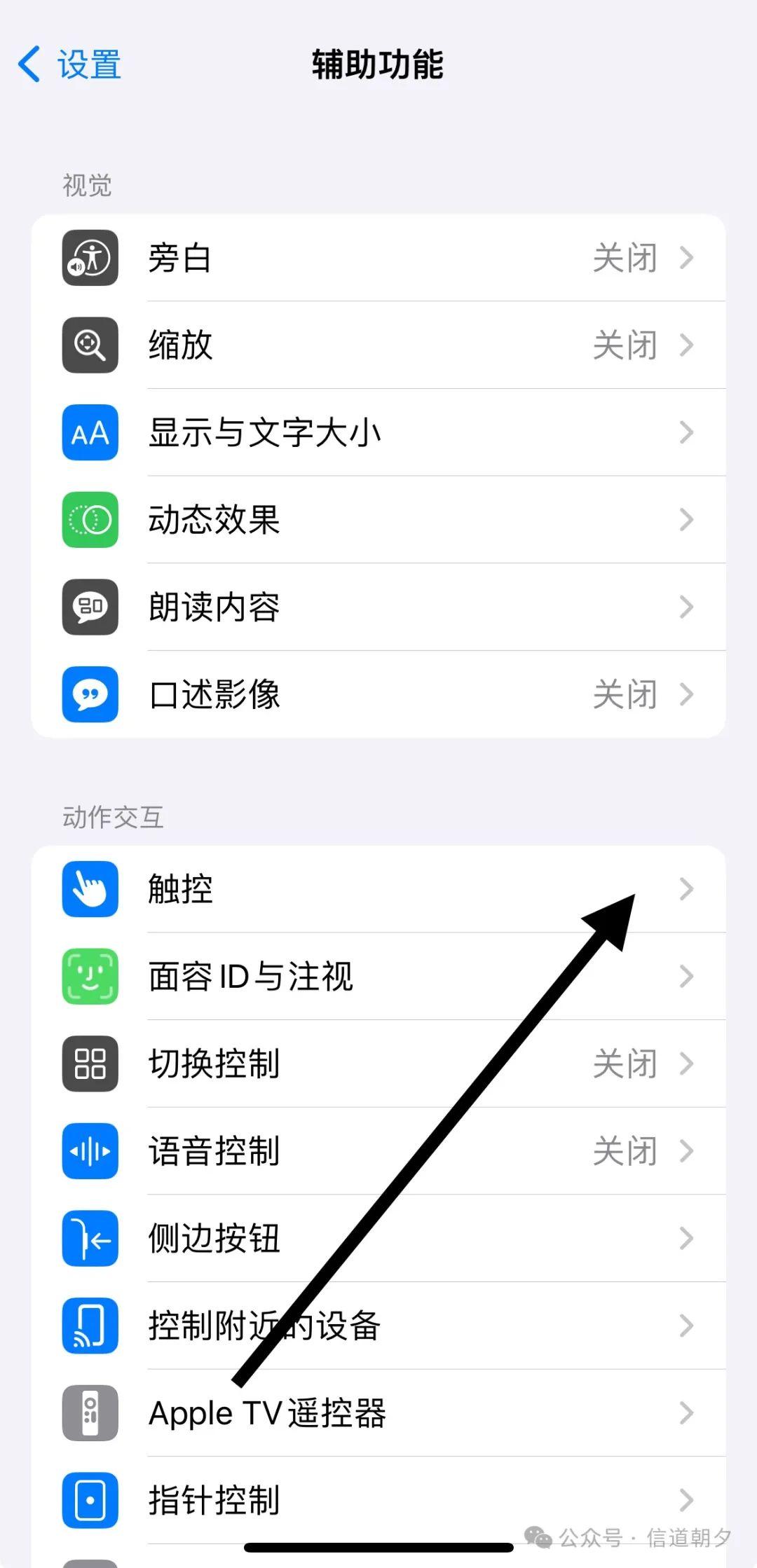
Task: Open 显示与文字大小
Action: 378,432
